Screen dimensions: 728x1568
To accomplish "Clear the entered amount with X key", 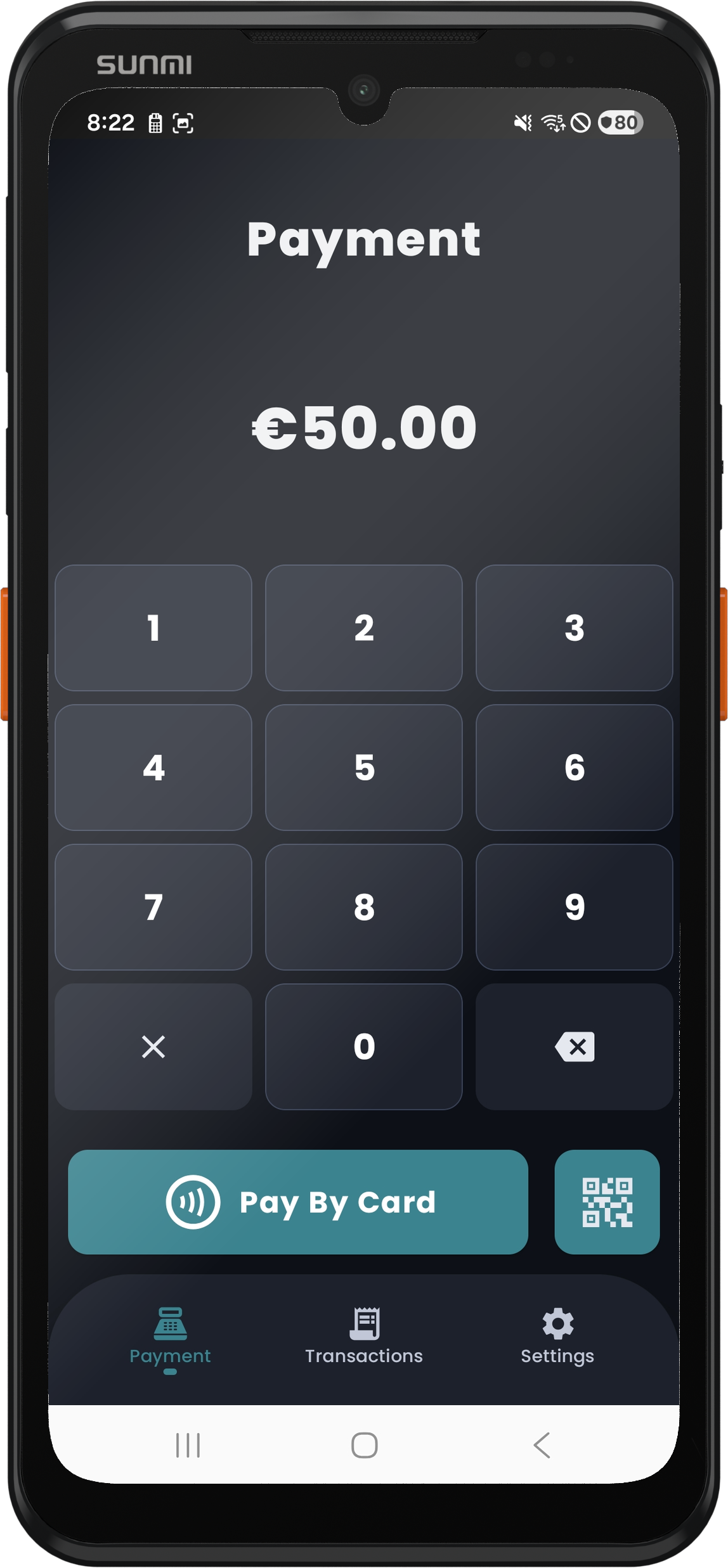I will pyautogui.click(x=153, y=1046).
